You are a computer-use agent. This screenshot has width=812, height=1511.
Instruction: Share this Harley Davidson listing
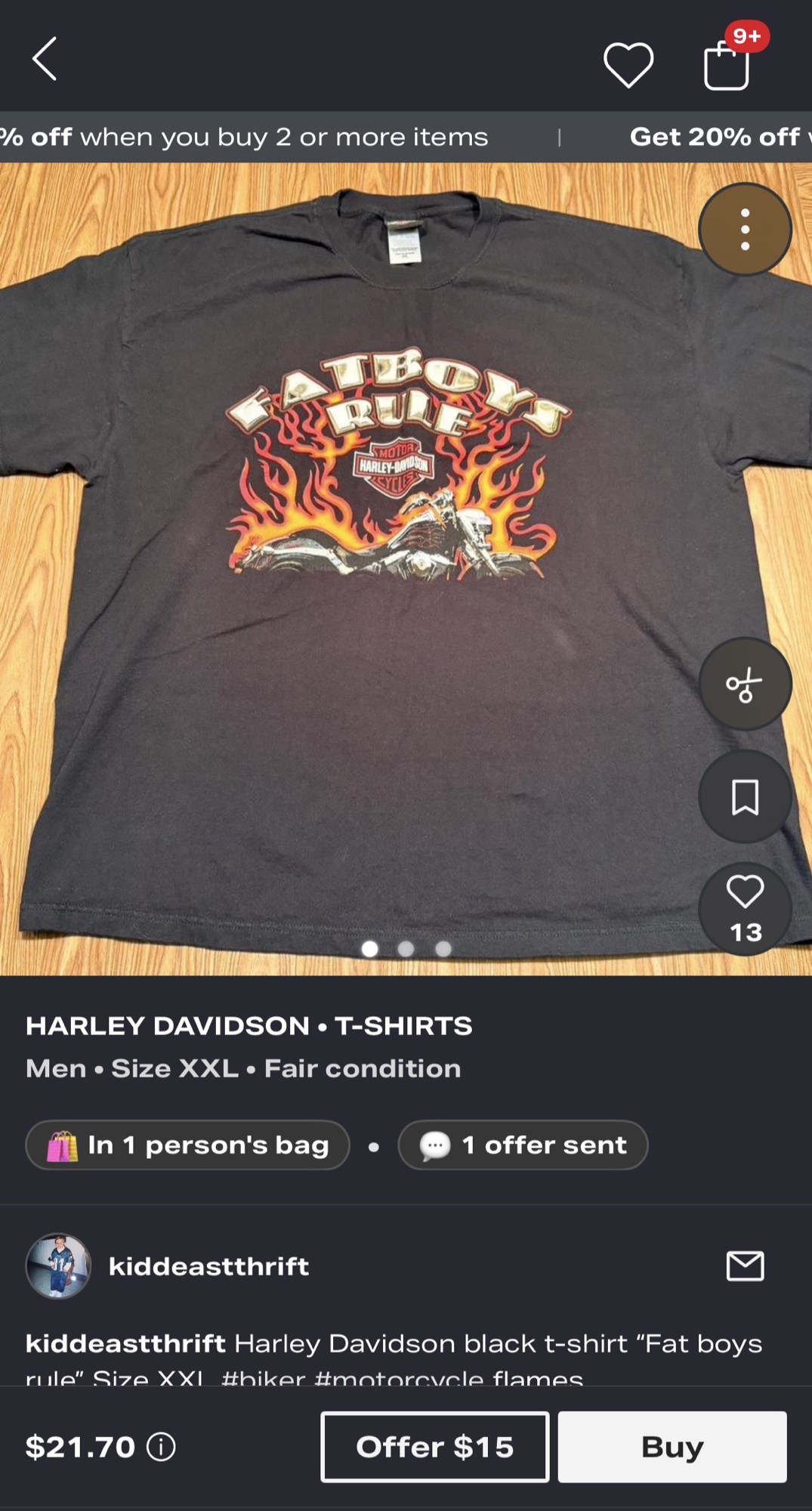(x=745, y=684)
